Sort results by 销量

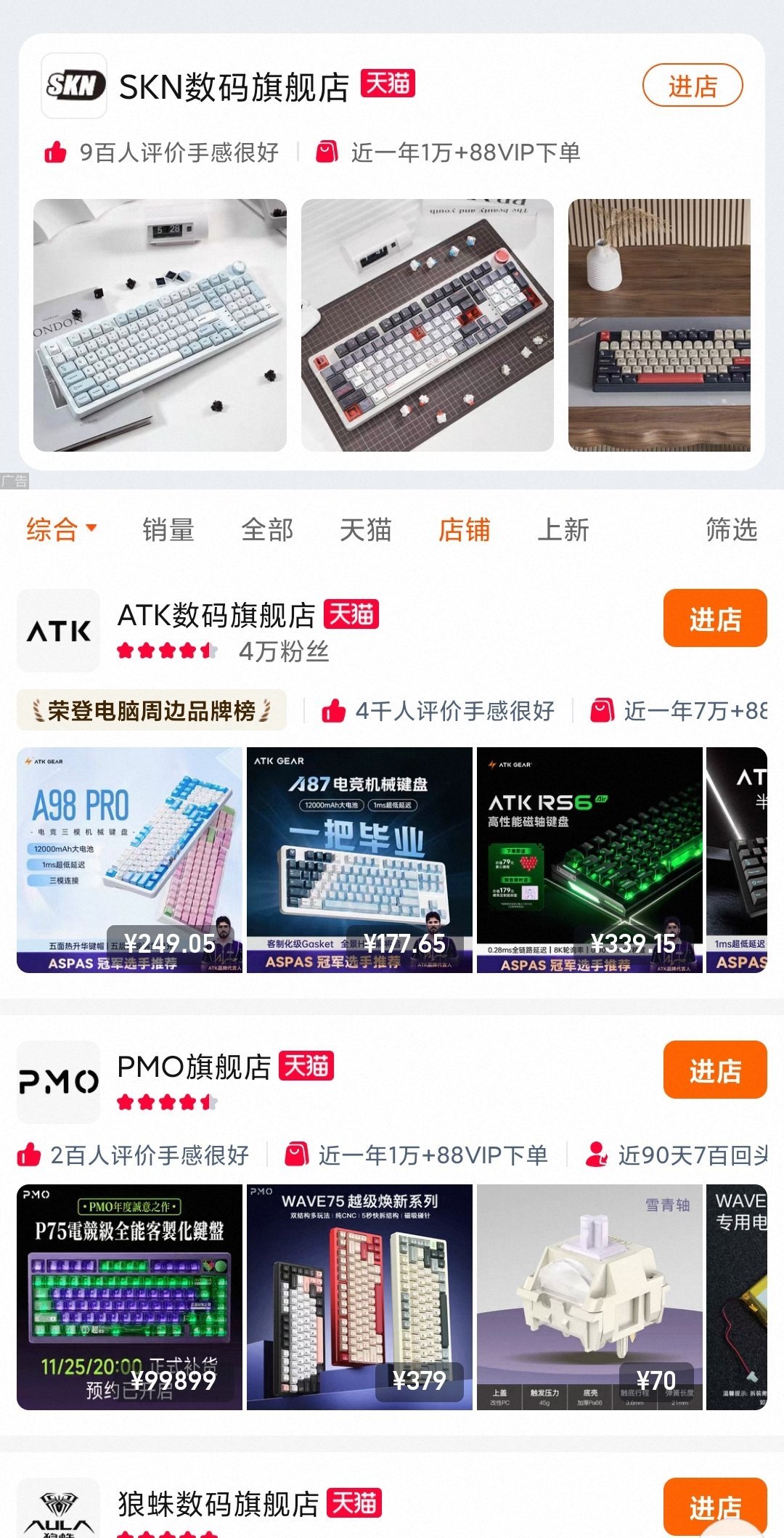pyautogui.click(x=168, y=529)
